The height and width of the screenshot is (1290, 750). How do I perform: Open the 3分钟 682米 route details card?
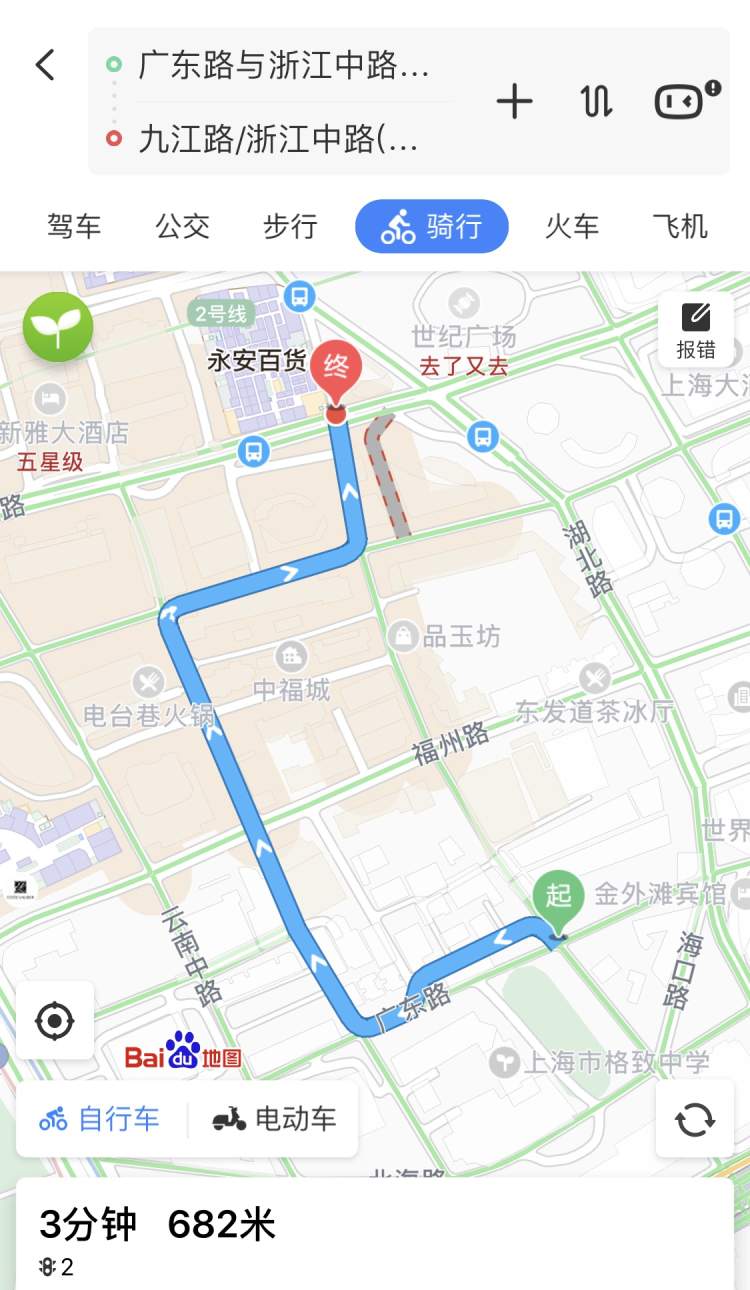[x=375, y=1234]
